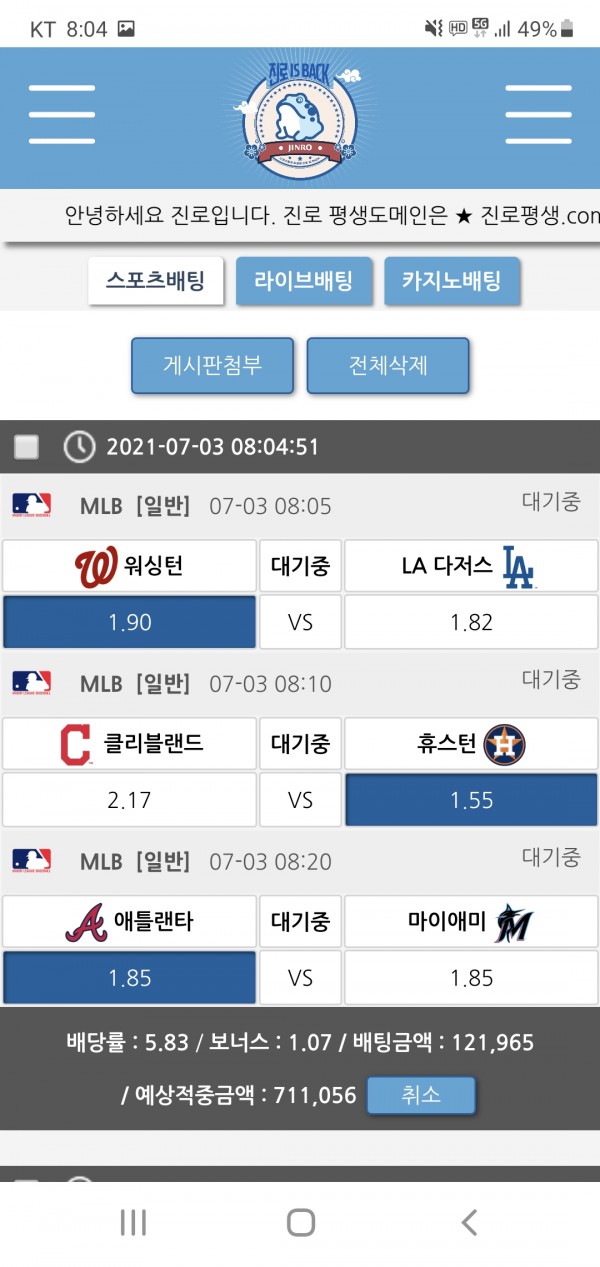This screenshot has height=1267, width=600.
Task: Switch to 라이브배팅 tab
Action: tap(303, 281)
